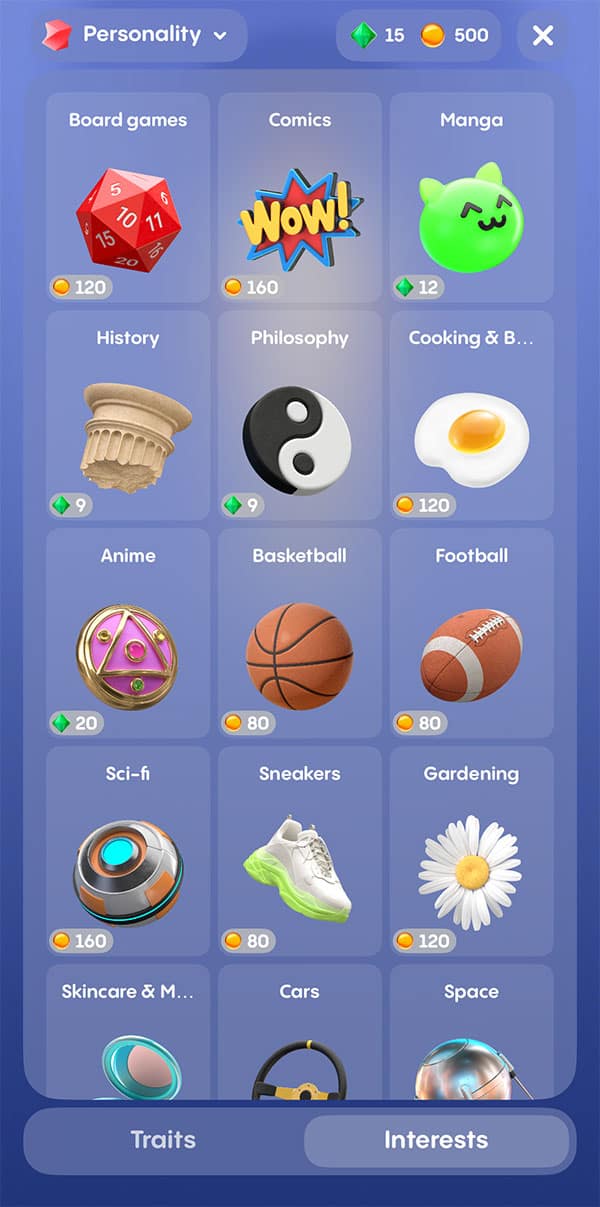This screenshot has height=1207, width=600.
Task: Pick the Manga interest
Action: 471,198
